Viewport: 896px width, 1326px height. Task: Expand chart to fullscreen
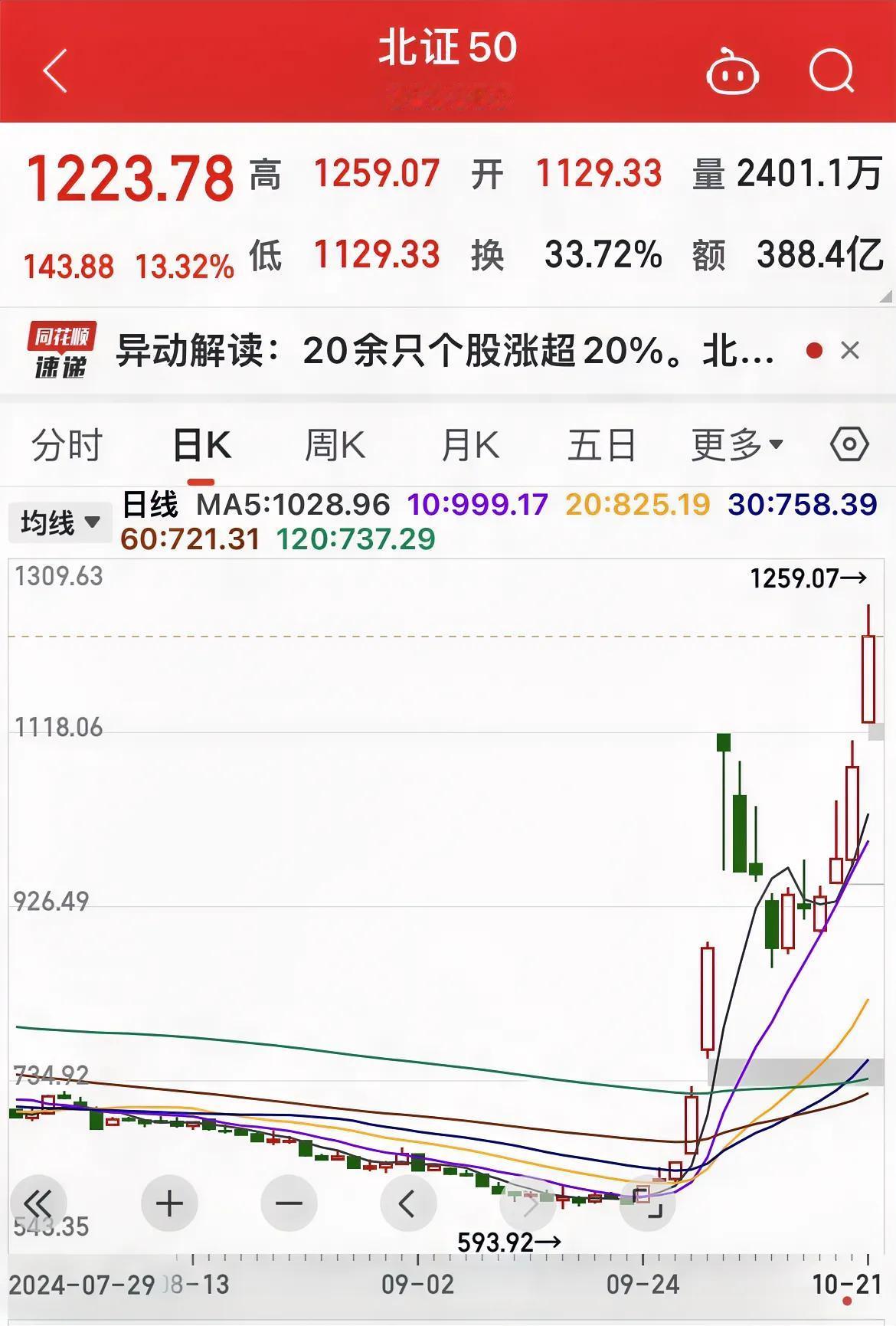coord(647,1203)
